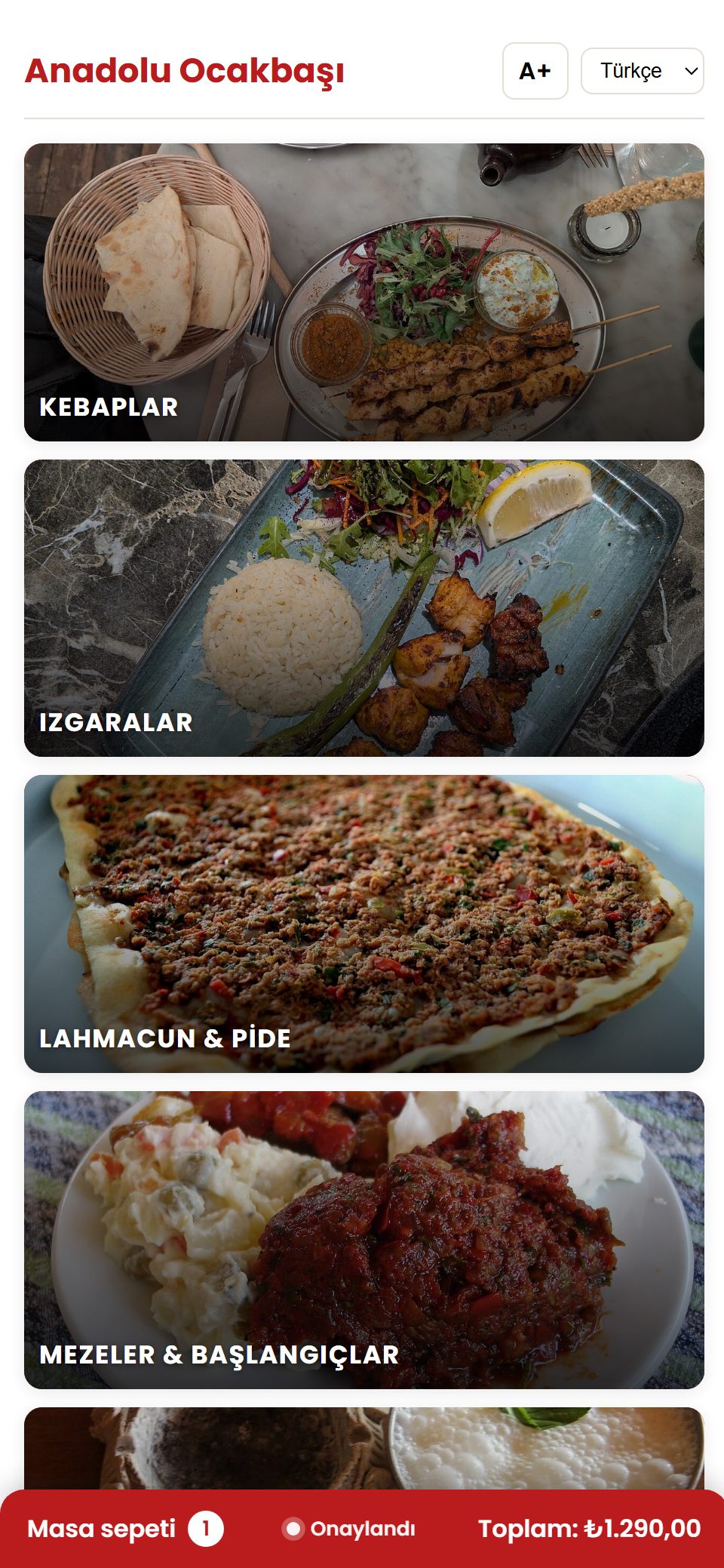Open the Izgaralar category
The image size is (724, 1568).
364,608
